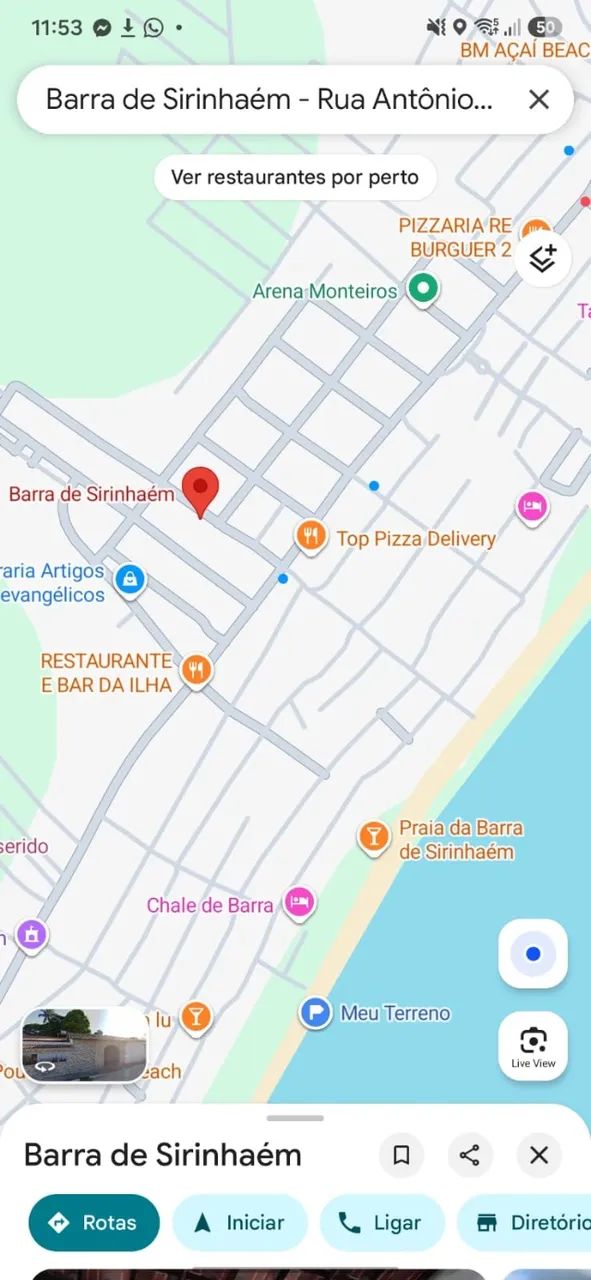This screenshot has height=1280, width=591.
Task: Select the Arena Monteiros map pin
Action: (425, 290)
